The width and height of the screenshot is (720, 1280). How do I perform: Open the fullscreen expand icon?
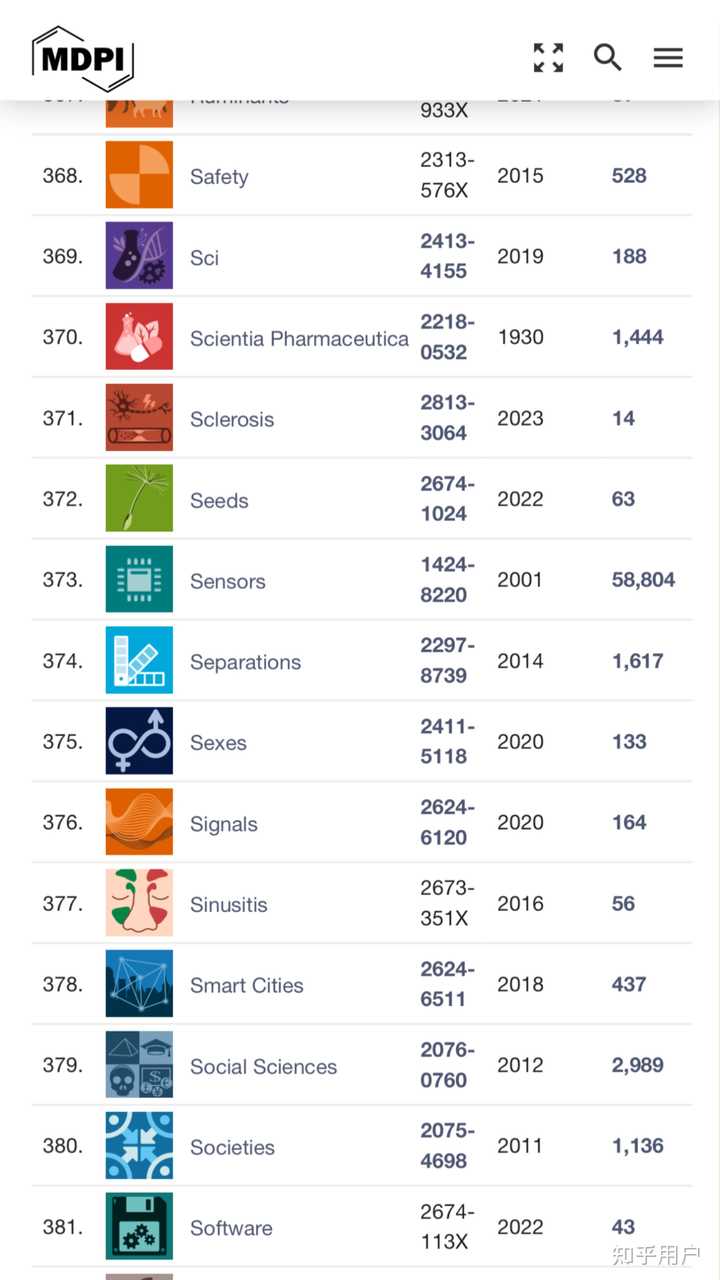(x=548, y=58)
